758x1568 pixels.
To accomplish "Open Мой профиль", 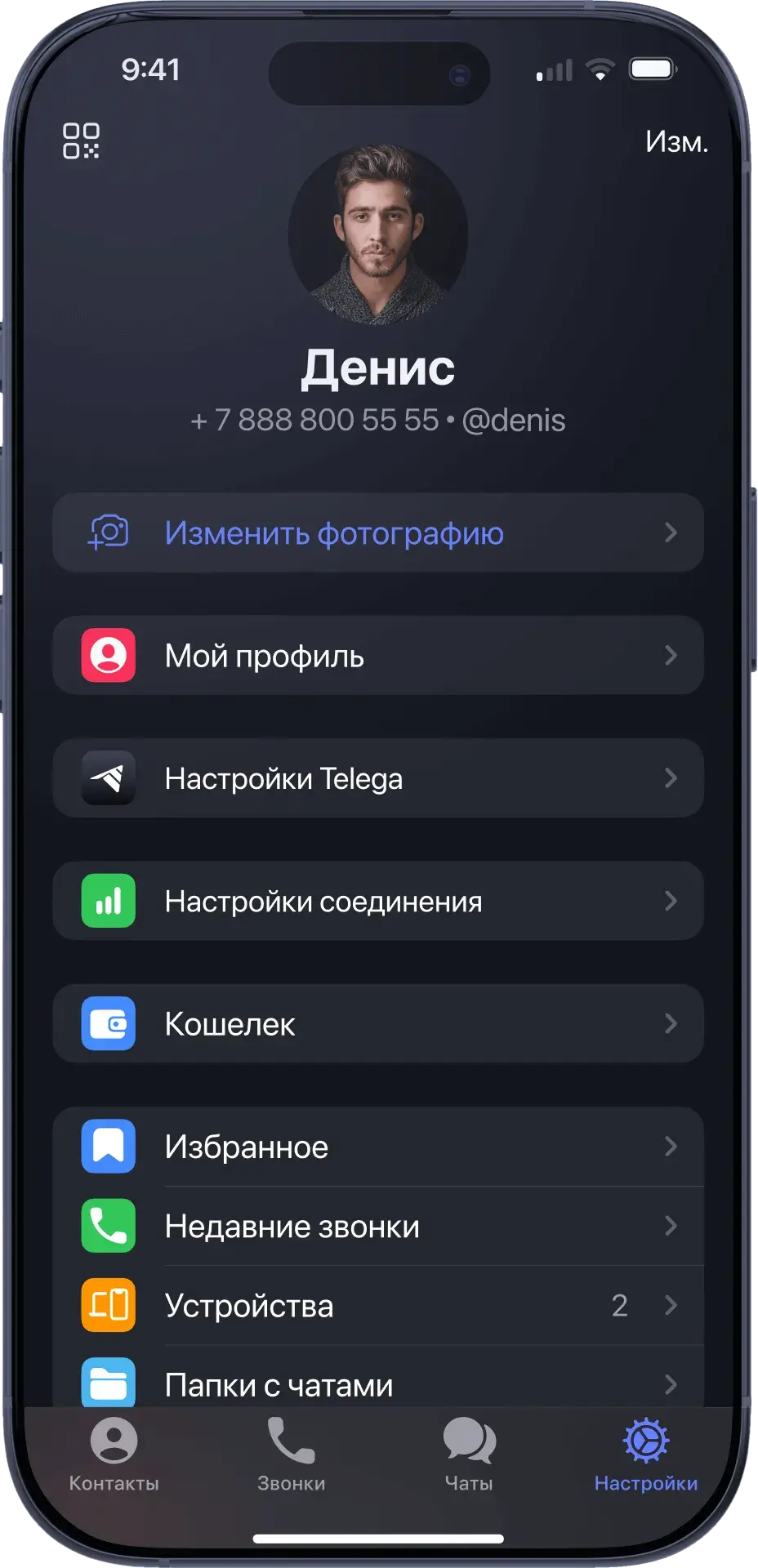I will [377, 655].
